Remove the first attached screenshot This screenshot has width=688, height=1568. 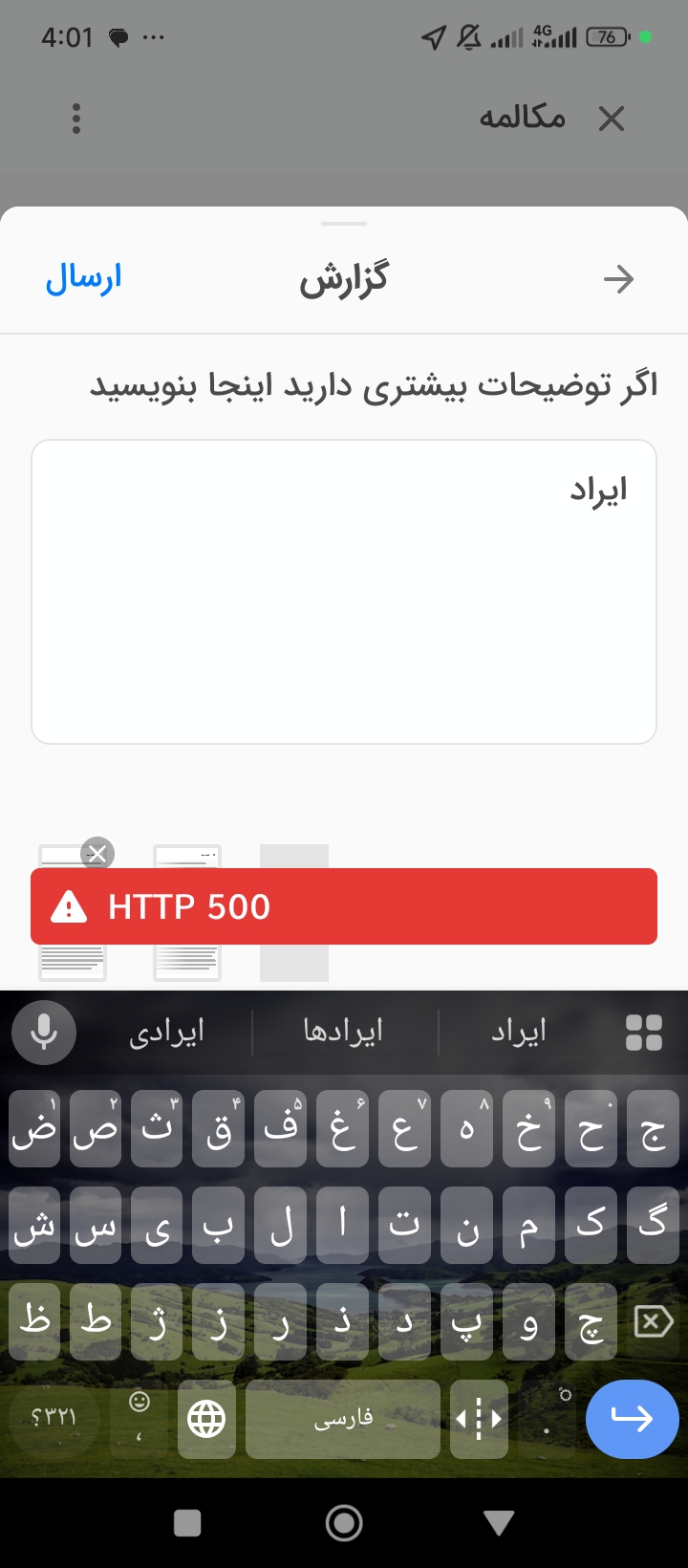point(97,853)
